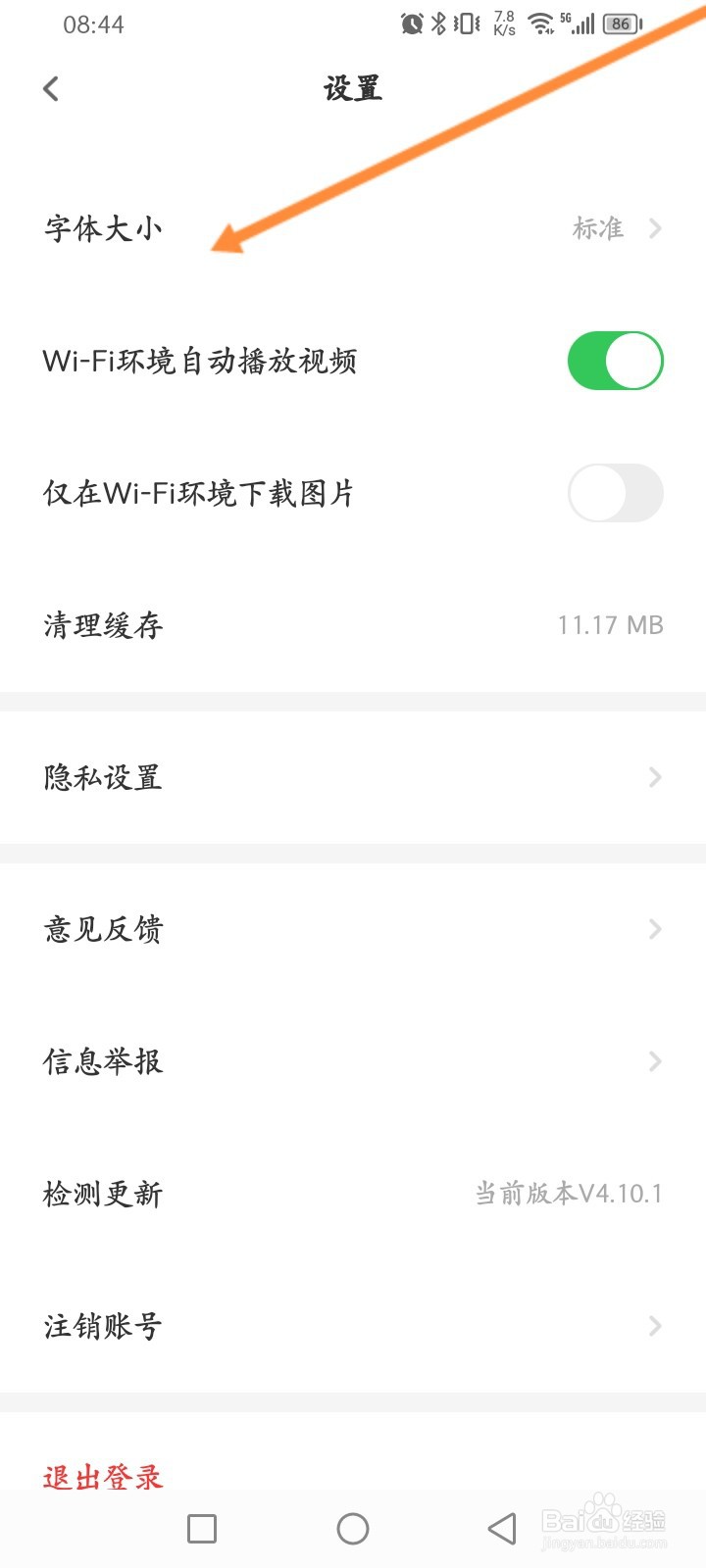The width and height of the screenshot is (706, 1568).
Task: Tap the system home button
Action: (353, 1529)
